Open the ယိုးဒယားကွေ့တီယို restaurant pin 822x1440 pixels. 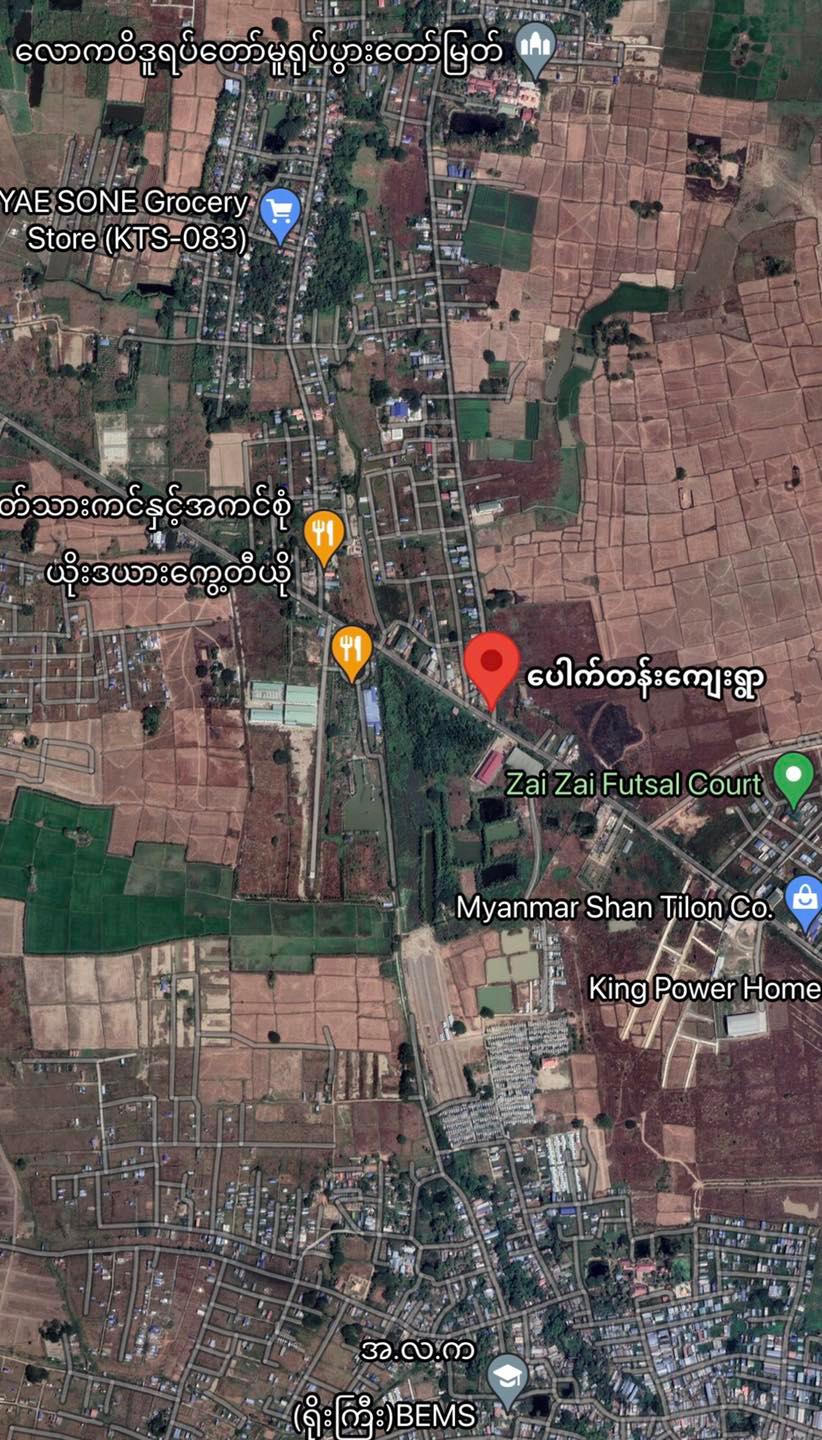pos(324,533)
